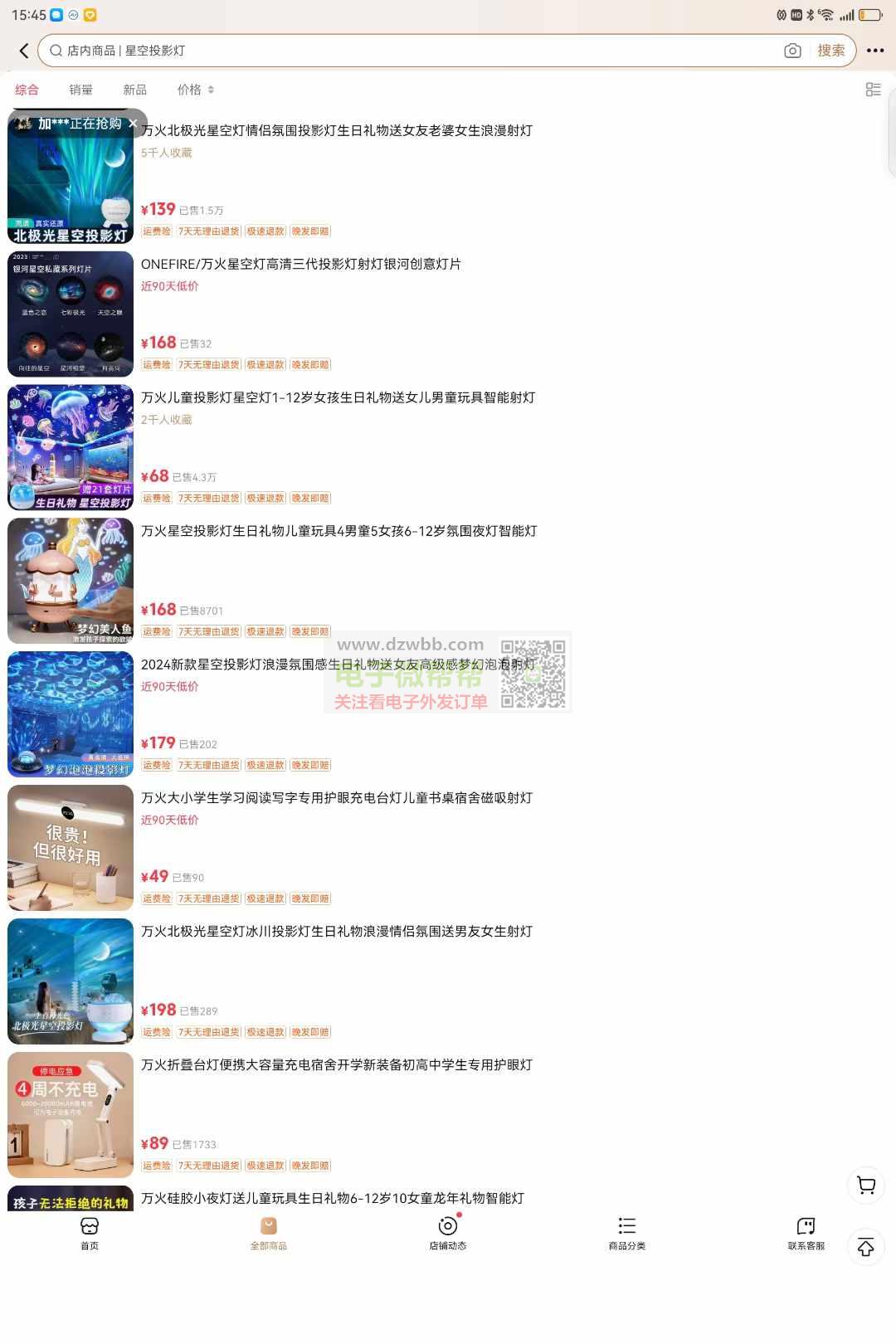Toggle the list layout view icon
This screenshot has width=896, height=1344.
[873, 90]
